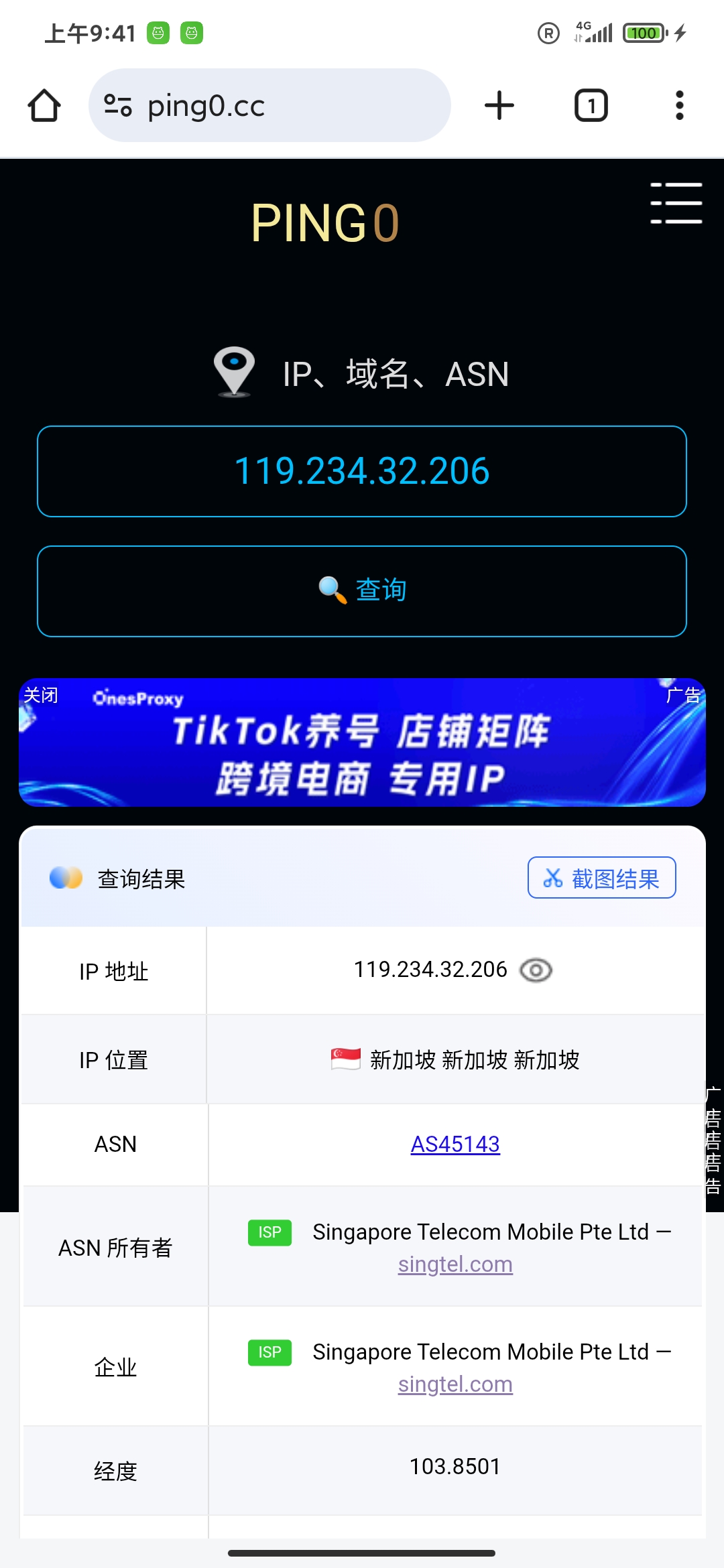Dismiss the OnesProxy ad via 关闭
724x1568 pixels.
pyautogui.click(x=40, y=695)
